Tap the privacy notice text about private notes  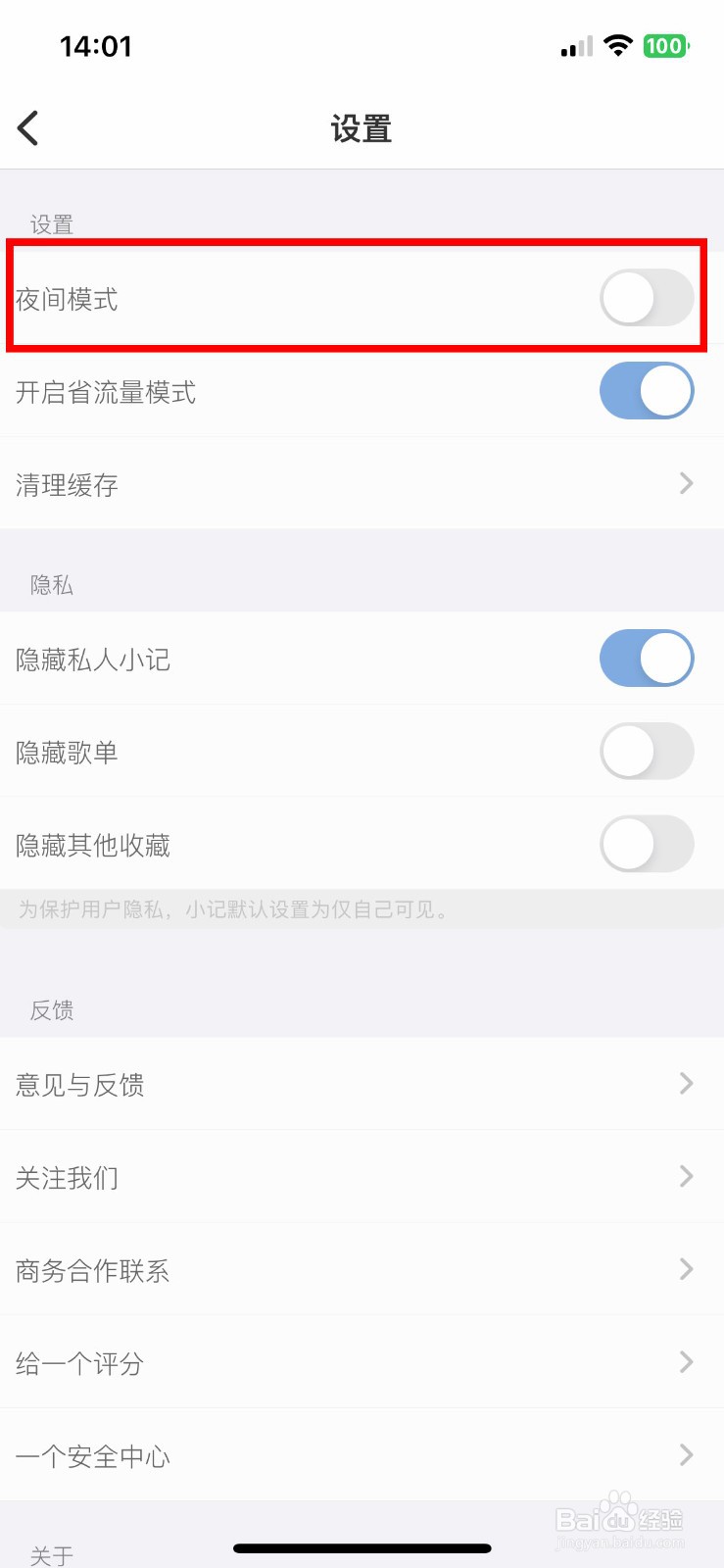click(231, 908)
